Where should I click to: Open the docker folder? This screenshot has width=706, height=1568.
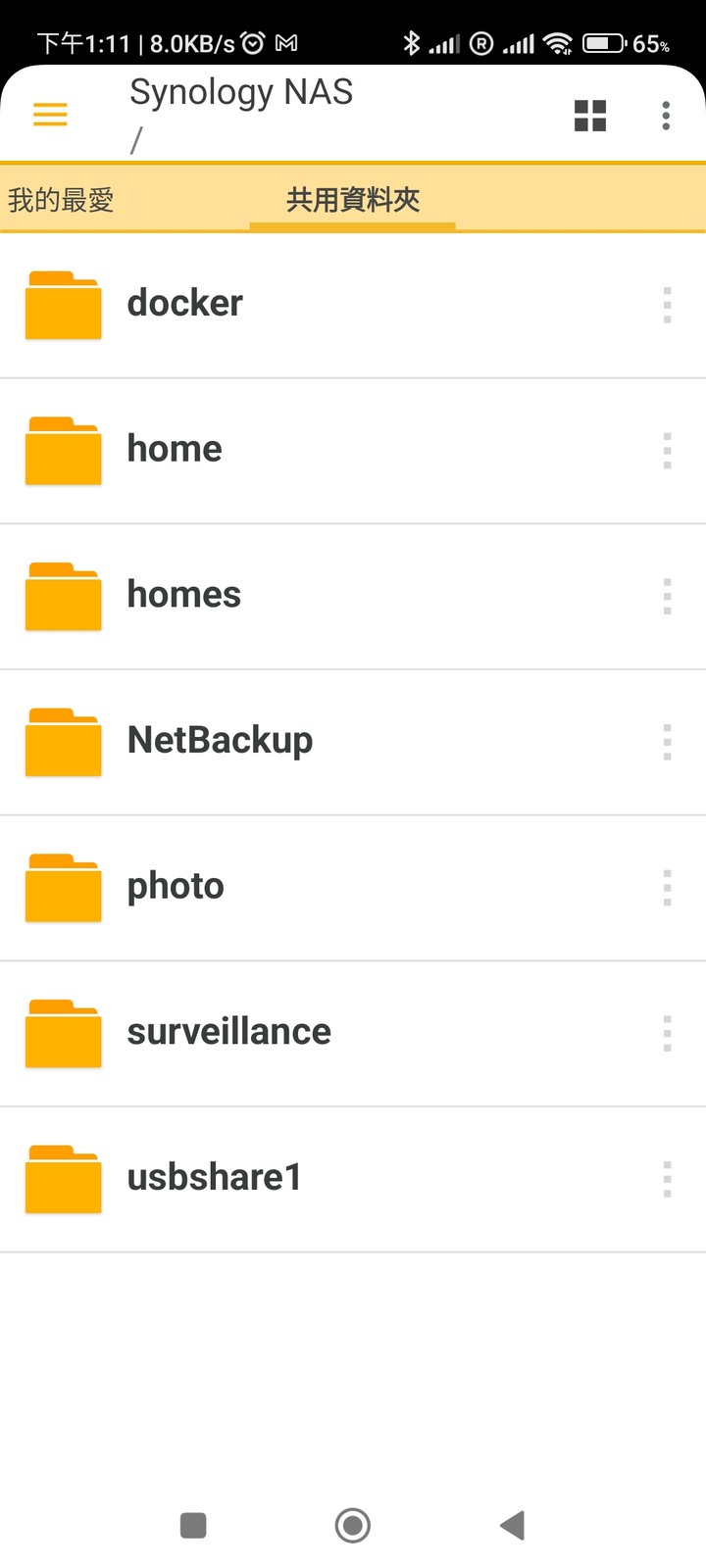[185, 304]
